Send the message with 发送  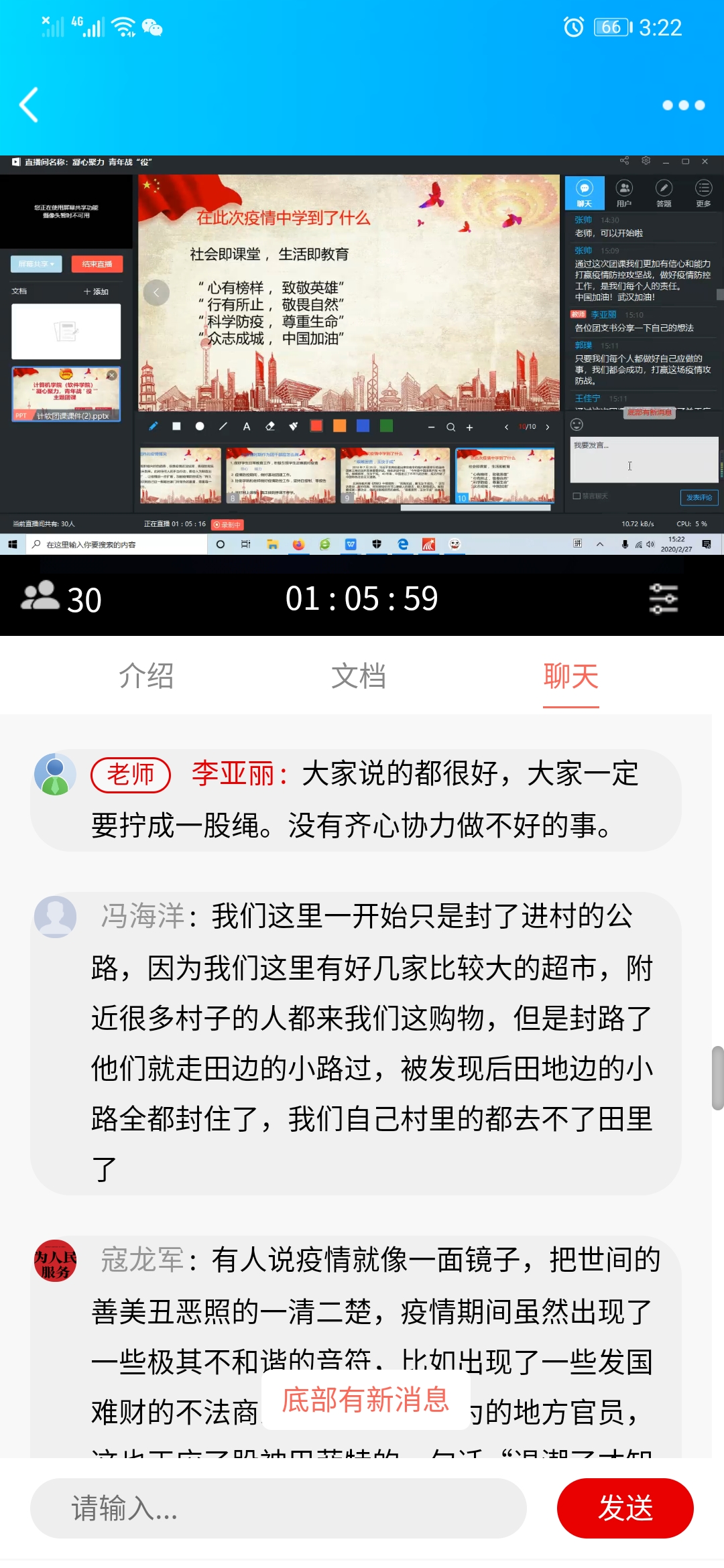click(625, 1508)
